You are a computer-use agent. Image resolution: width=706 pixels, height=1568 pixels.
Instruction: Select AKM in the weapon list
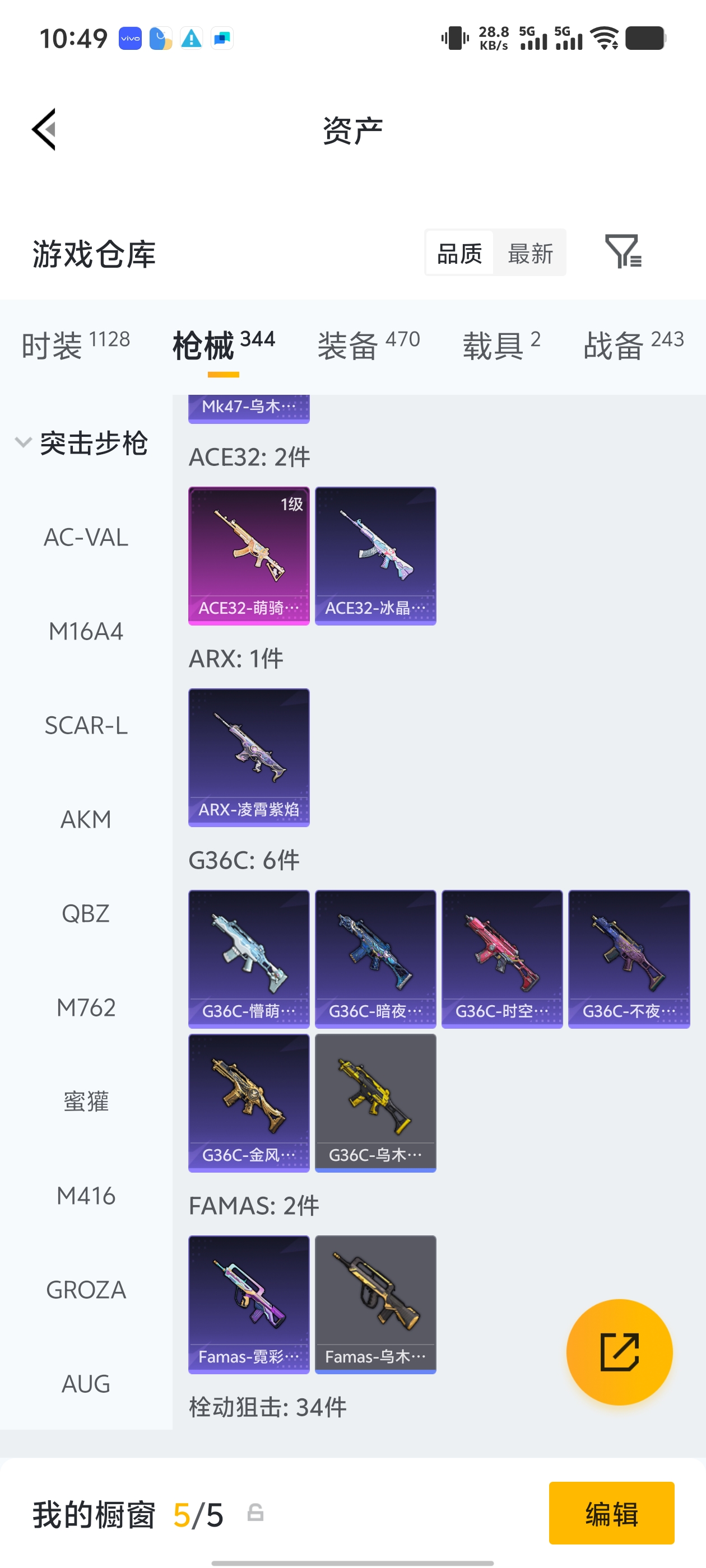pyautogui.click(x=86, y=819)
